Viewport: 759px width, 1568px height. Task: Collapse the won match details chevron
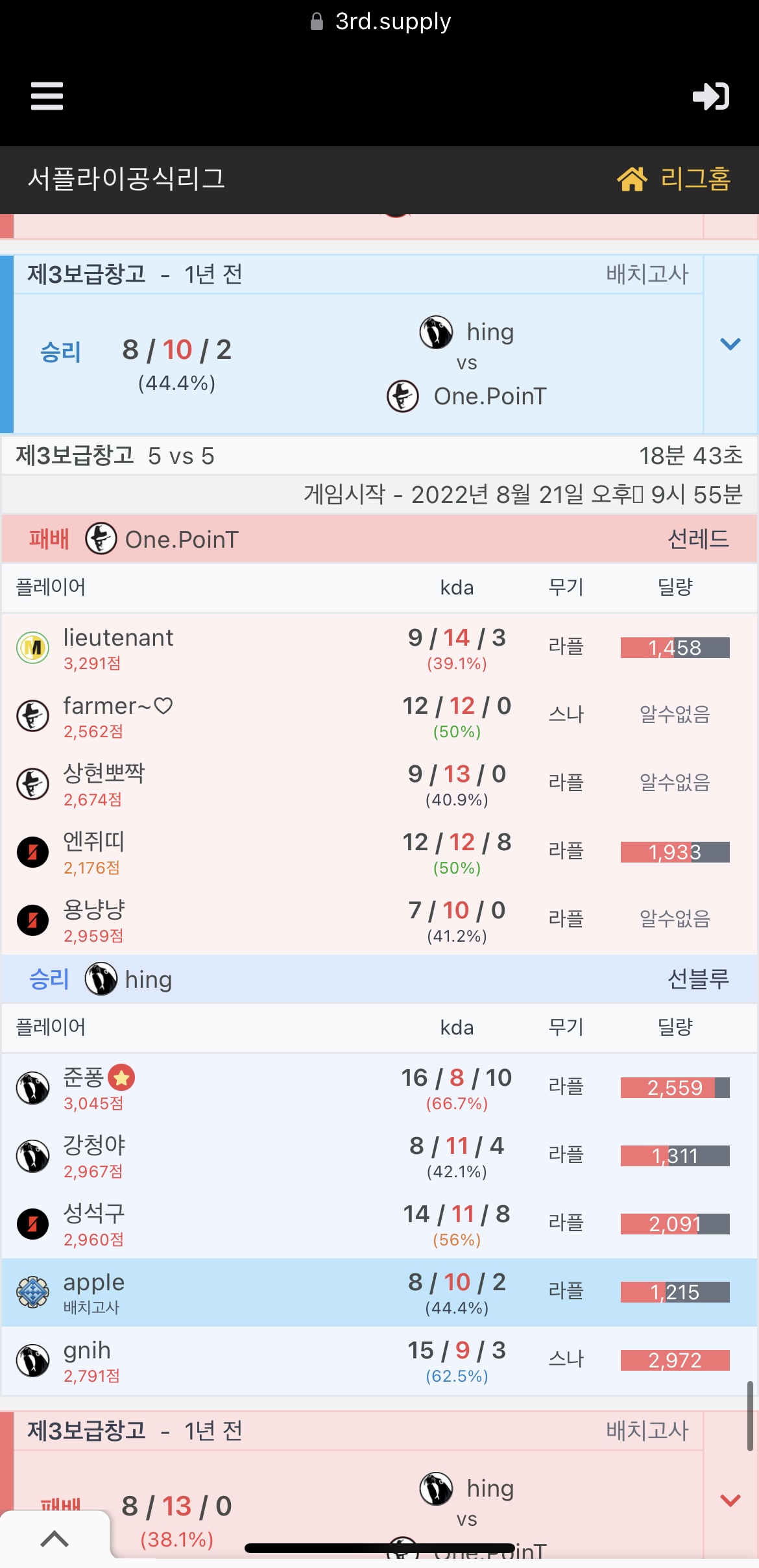(x=730, y=344)
